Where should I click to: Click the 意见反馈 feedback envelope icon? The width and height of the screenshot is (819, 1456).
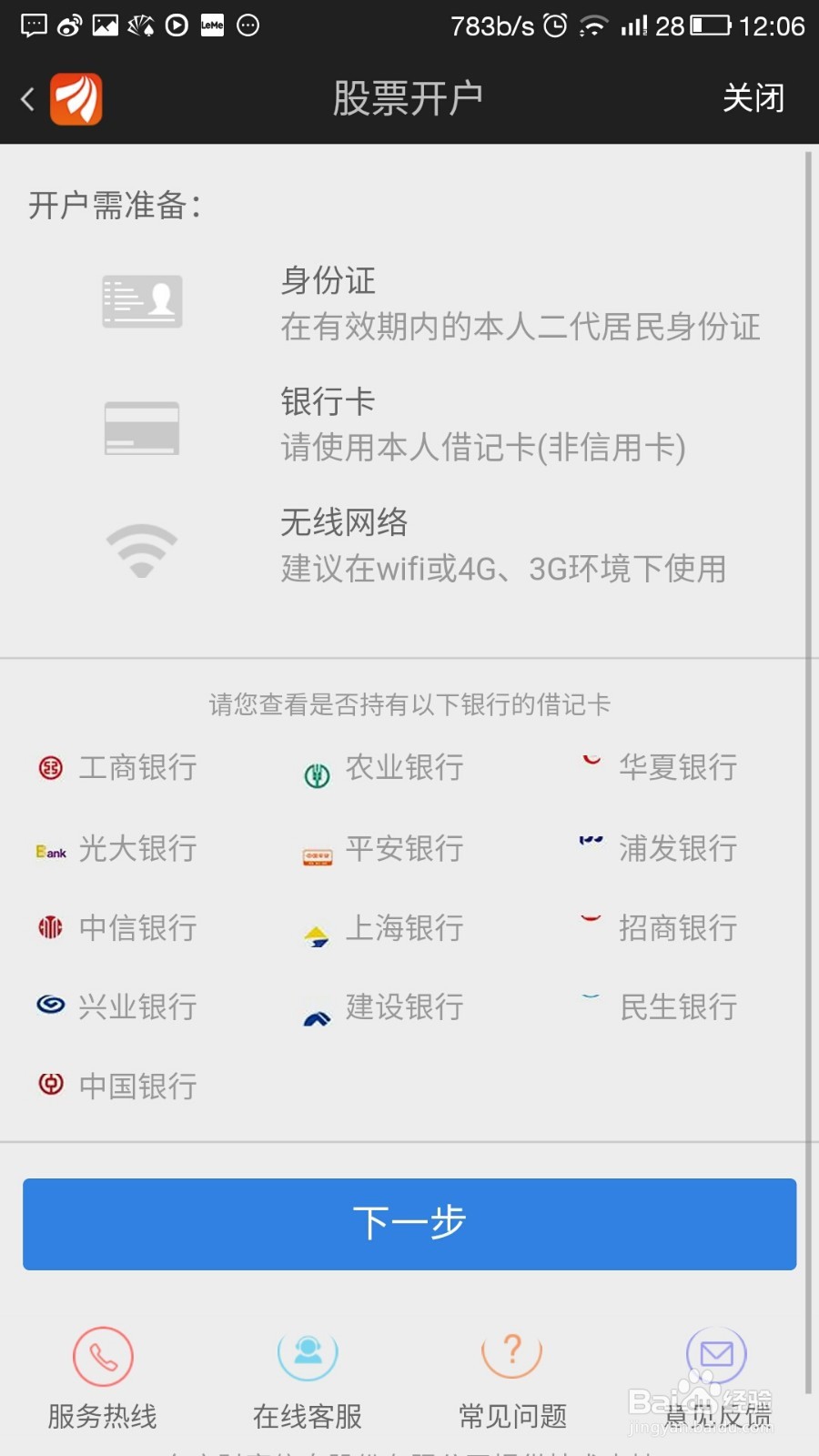tap(715, 1356)
